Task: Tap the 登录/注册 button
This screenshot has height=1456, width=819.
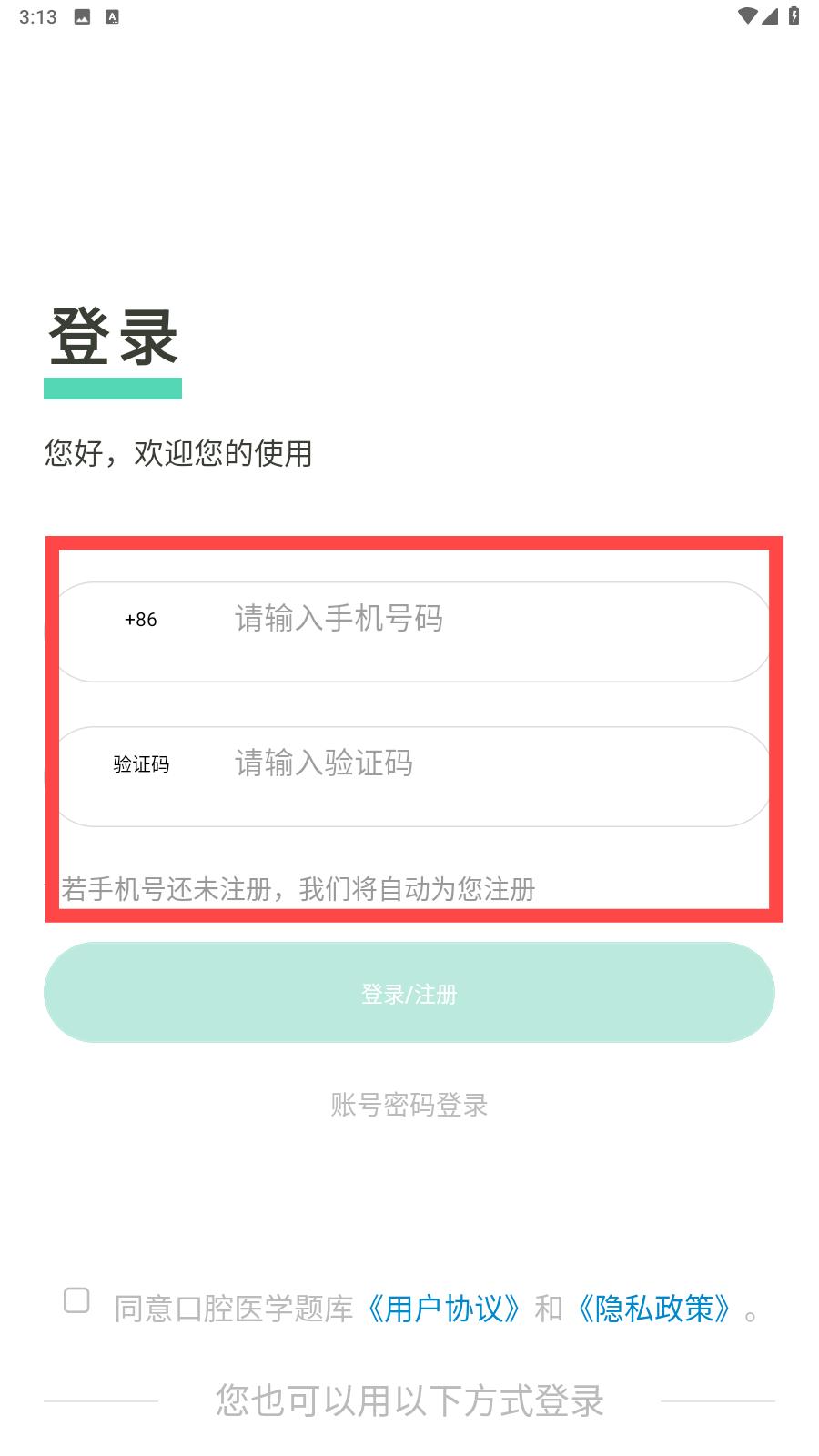Action: click(409, 993)
